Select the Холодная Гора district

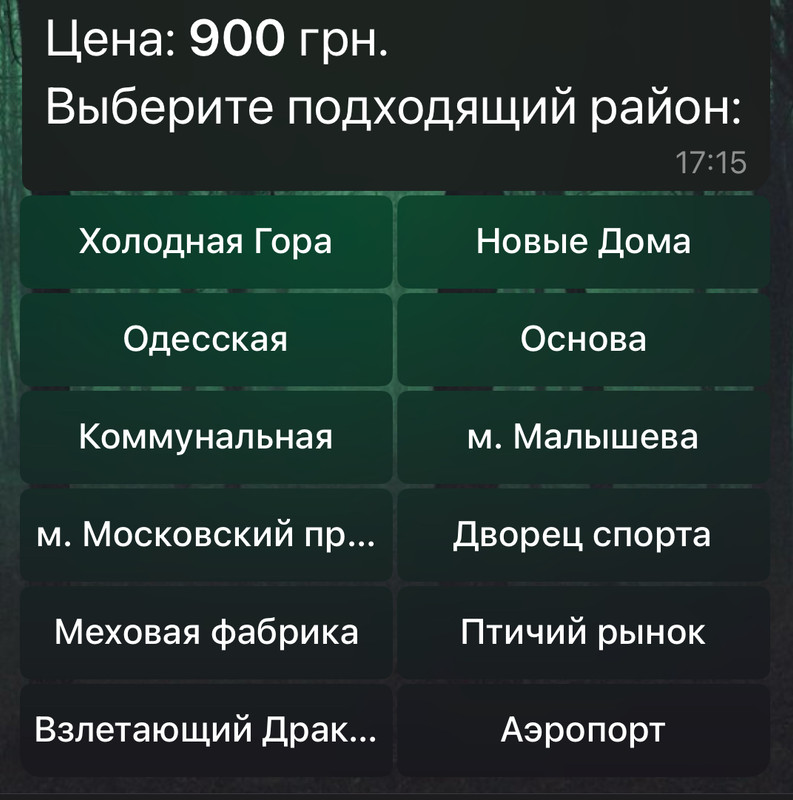(205, 242)
